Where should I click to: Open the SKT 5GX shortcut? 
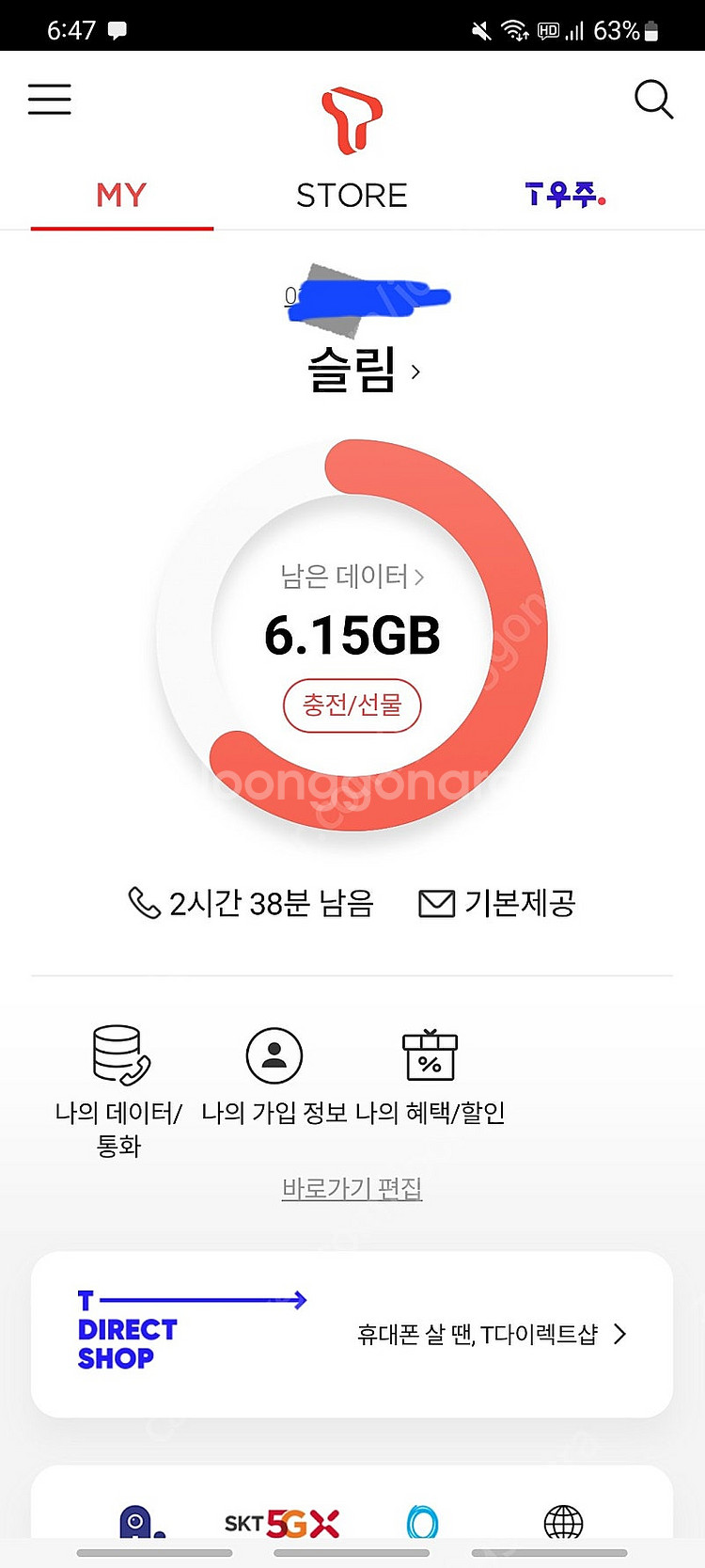[x=282, y=1522]
